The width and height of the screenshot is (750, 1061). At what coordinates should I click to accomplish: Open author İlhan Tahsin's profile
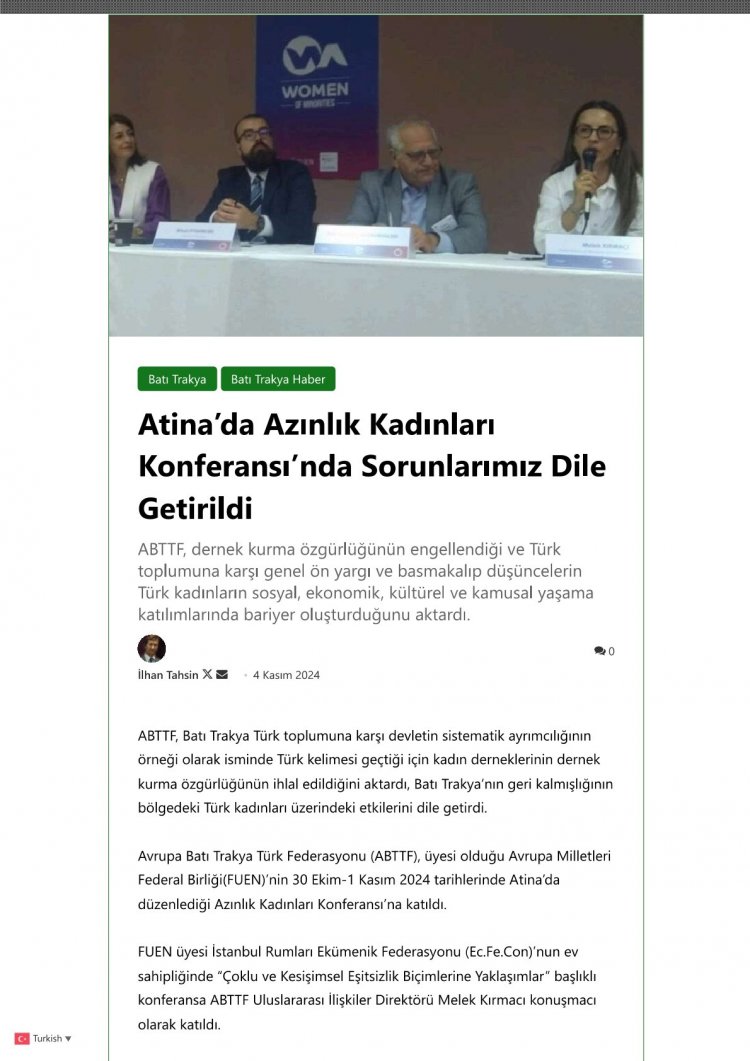[x=167, y=675]
